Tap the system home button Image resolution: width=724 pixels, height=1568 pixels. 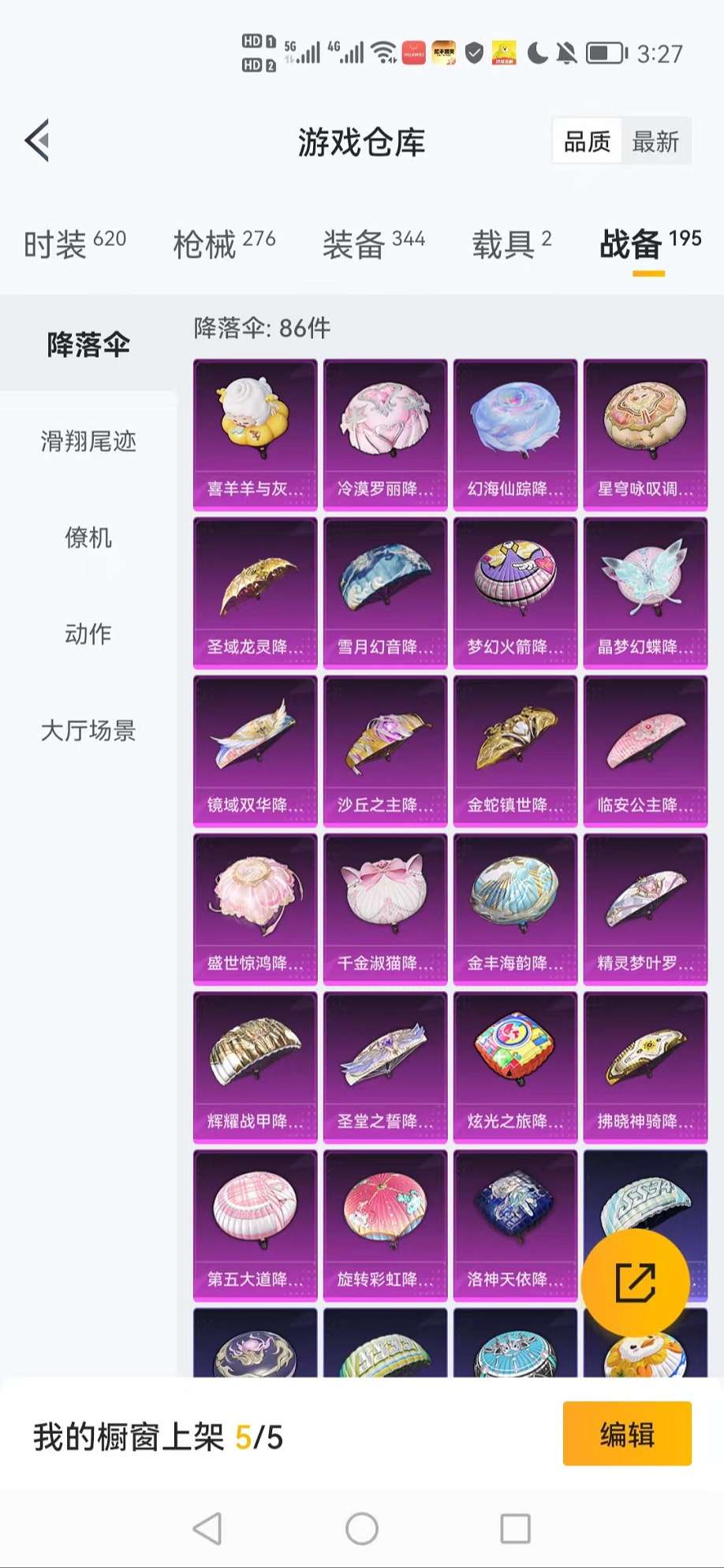point(362,1529)
